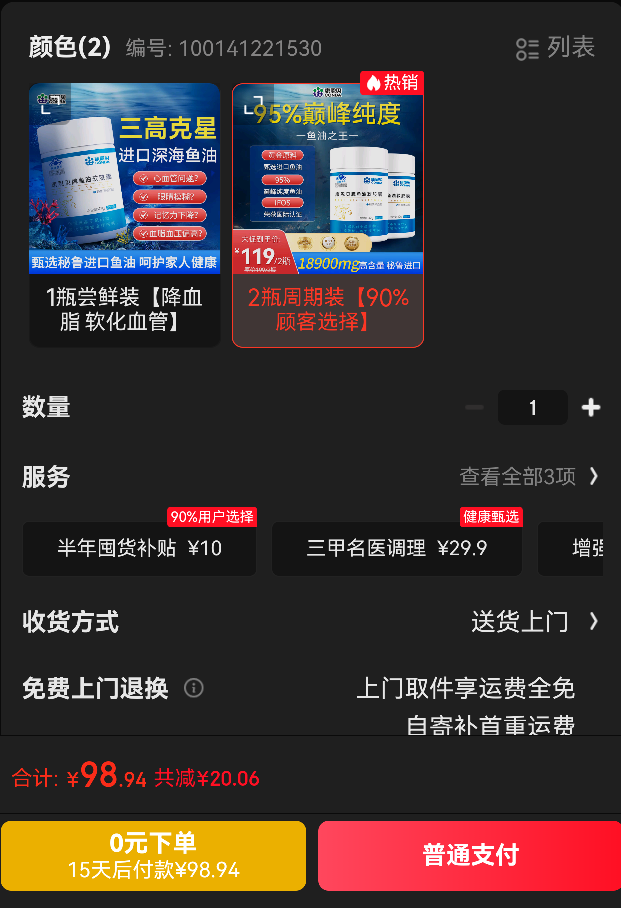Proceed with 普通支付
This screenshot has height=908, width=621.
(x=469, y=855)
